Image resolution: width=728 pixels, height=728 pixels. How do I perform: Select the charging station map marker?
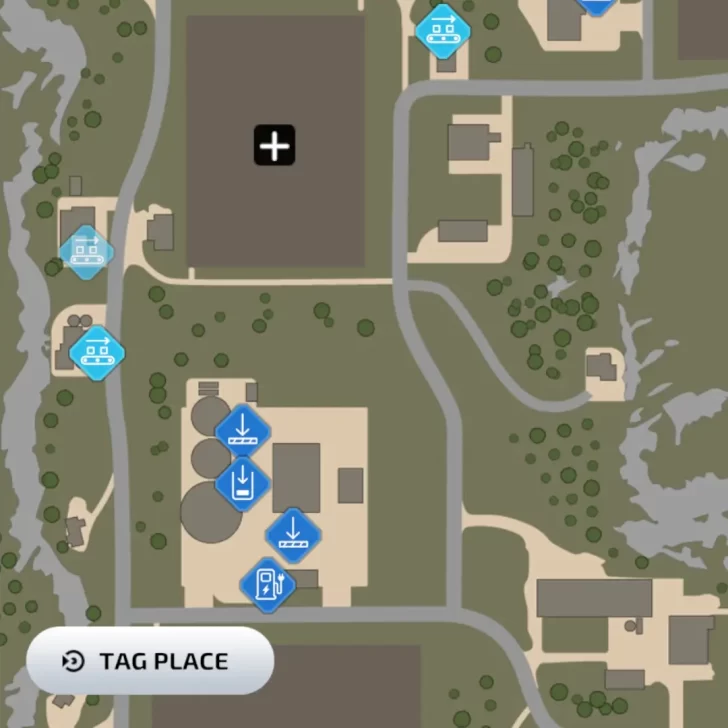coord(268,584)
